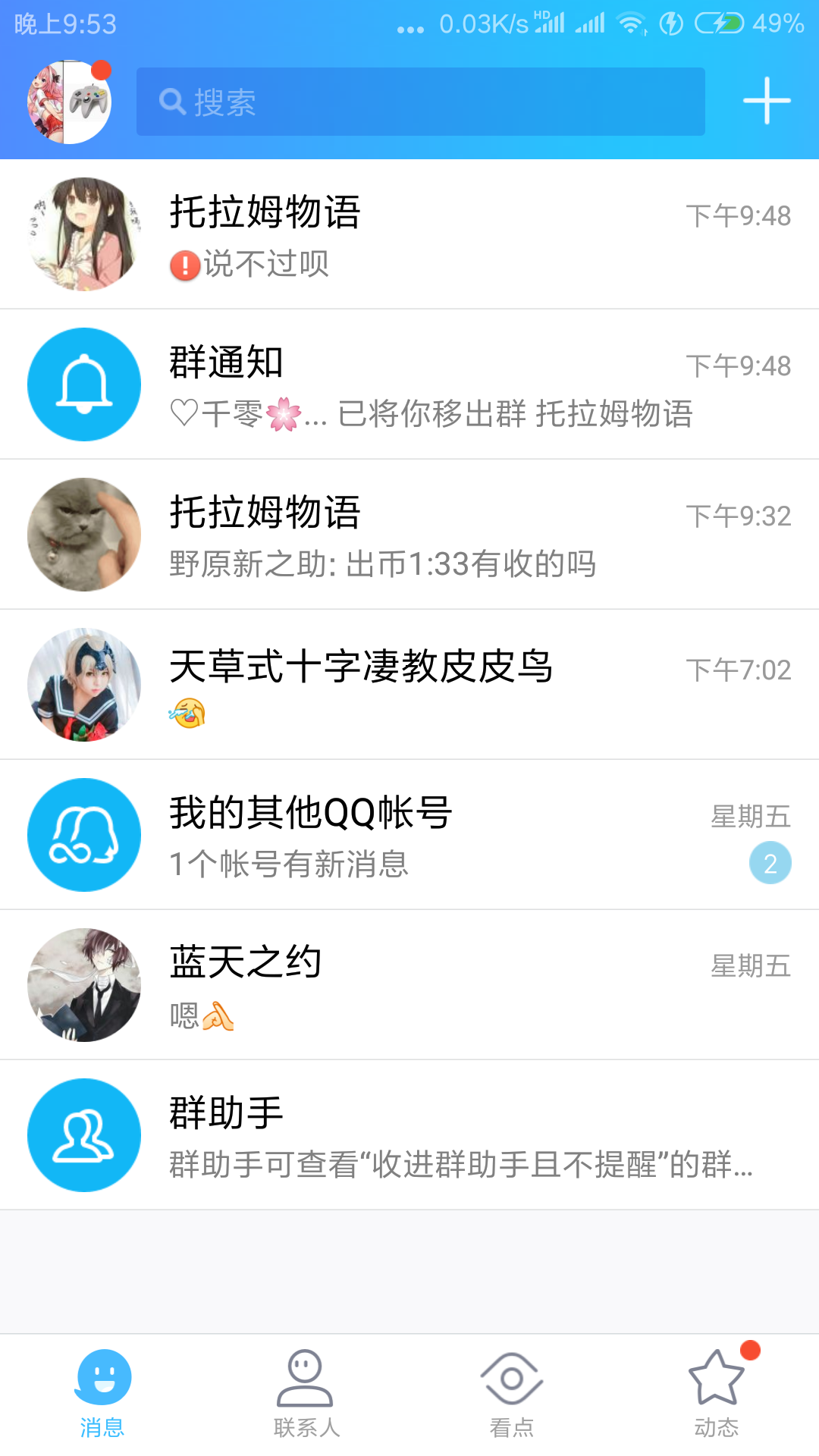Open the chat with 天草式十字凄教皮皮鸟

[x=409, y=685]
